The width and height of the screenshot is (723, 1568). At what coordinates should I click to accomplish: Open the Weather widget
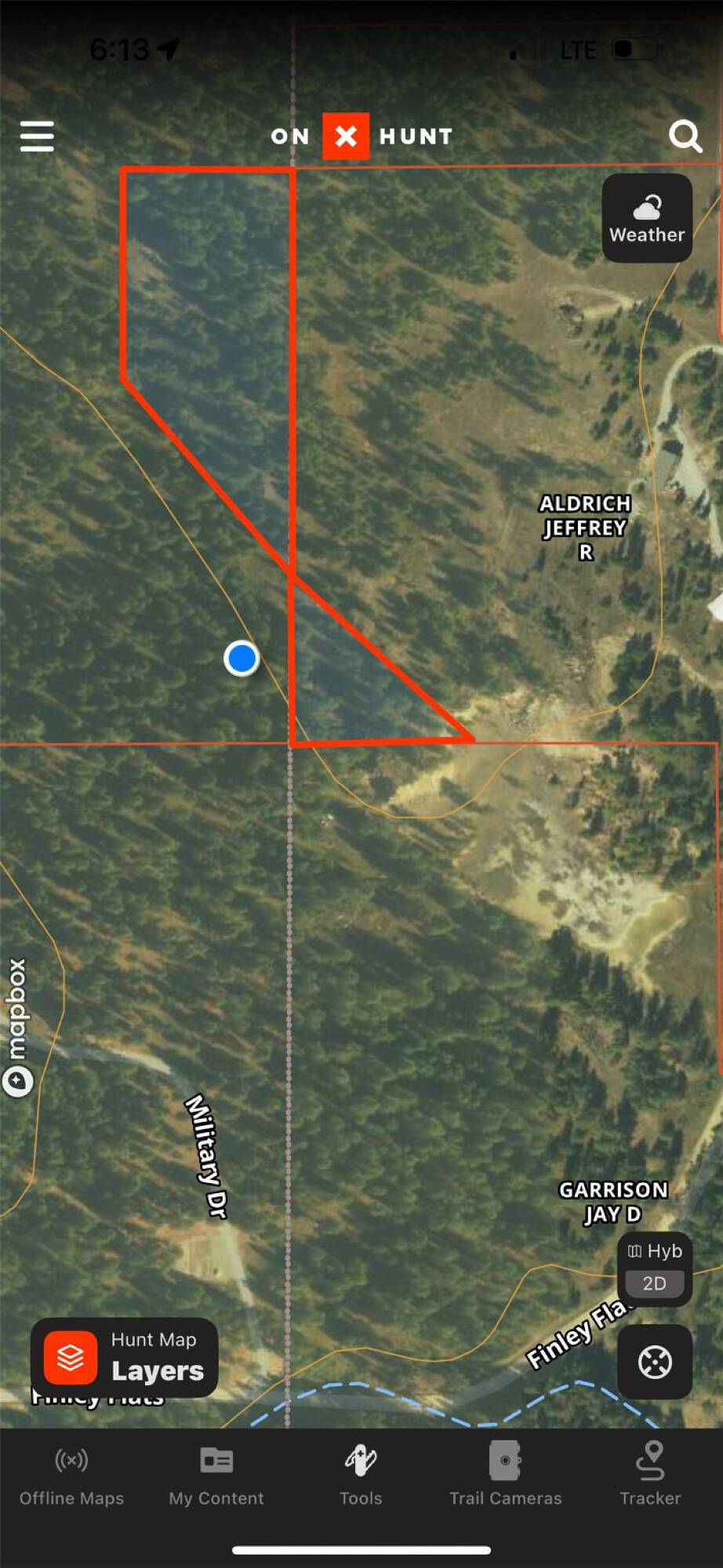tap(647, 219)
